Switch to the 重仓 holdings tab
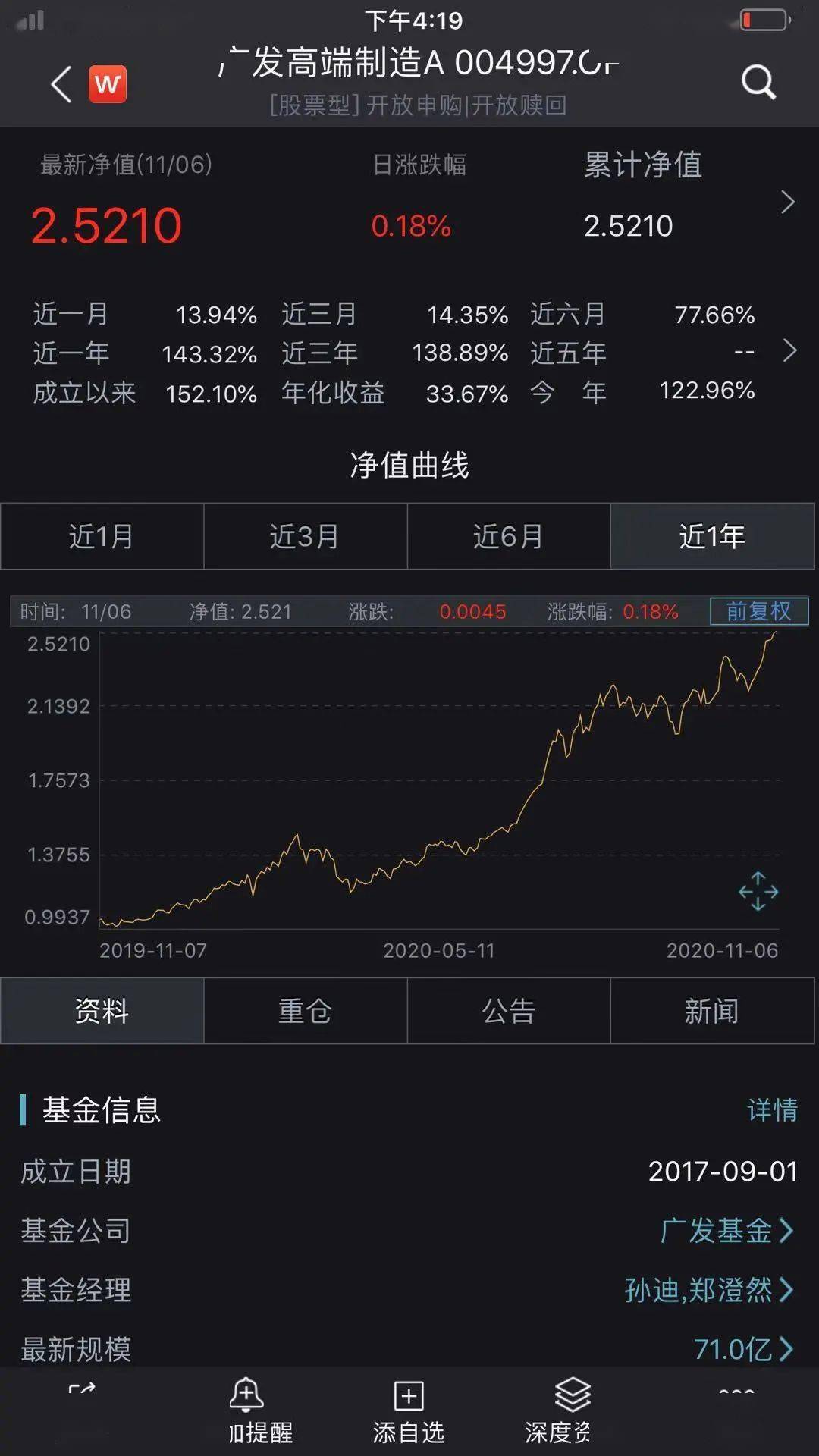 coord(305,1010)
